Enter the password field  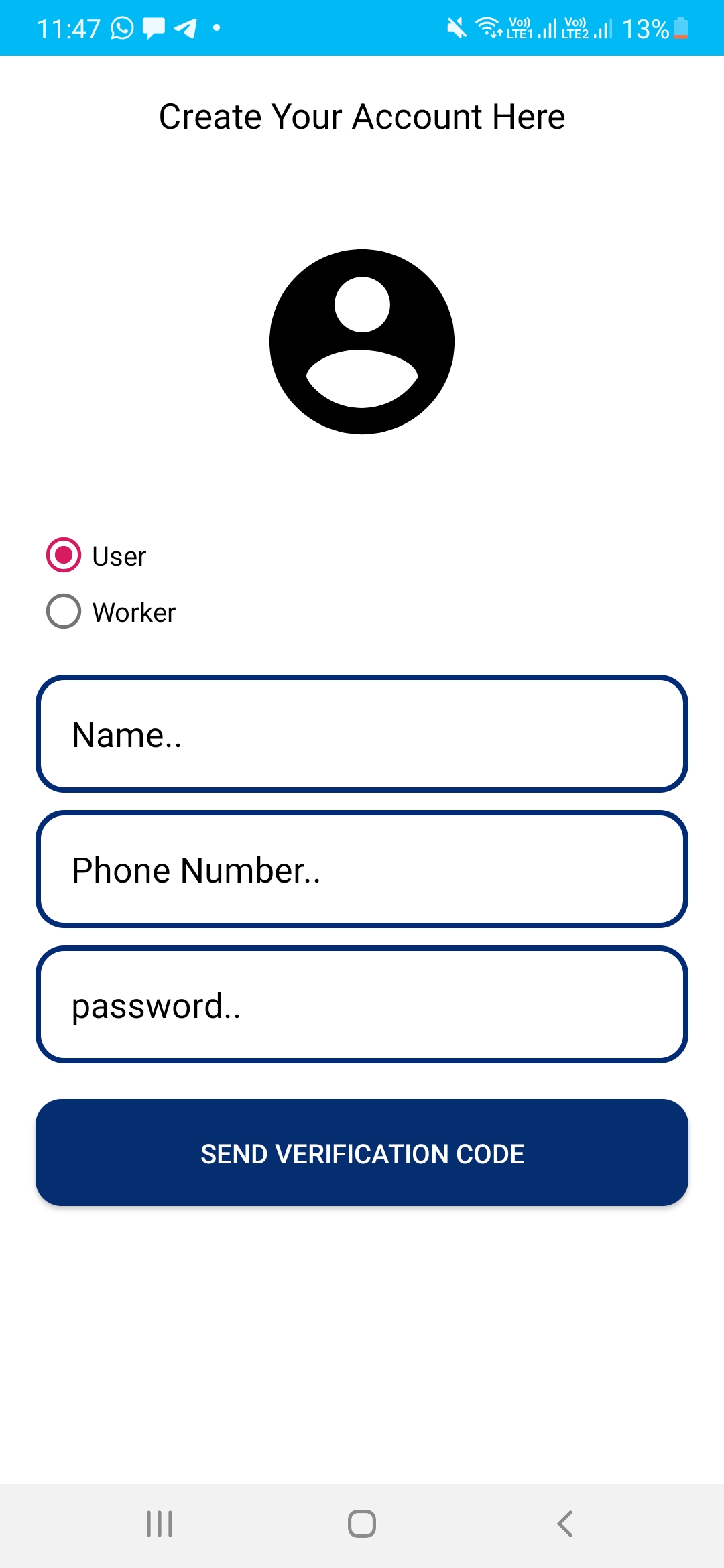362,1005
